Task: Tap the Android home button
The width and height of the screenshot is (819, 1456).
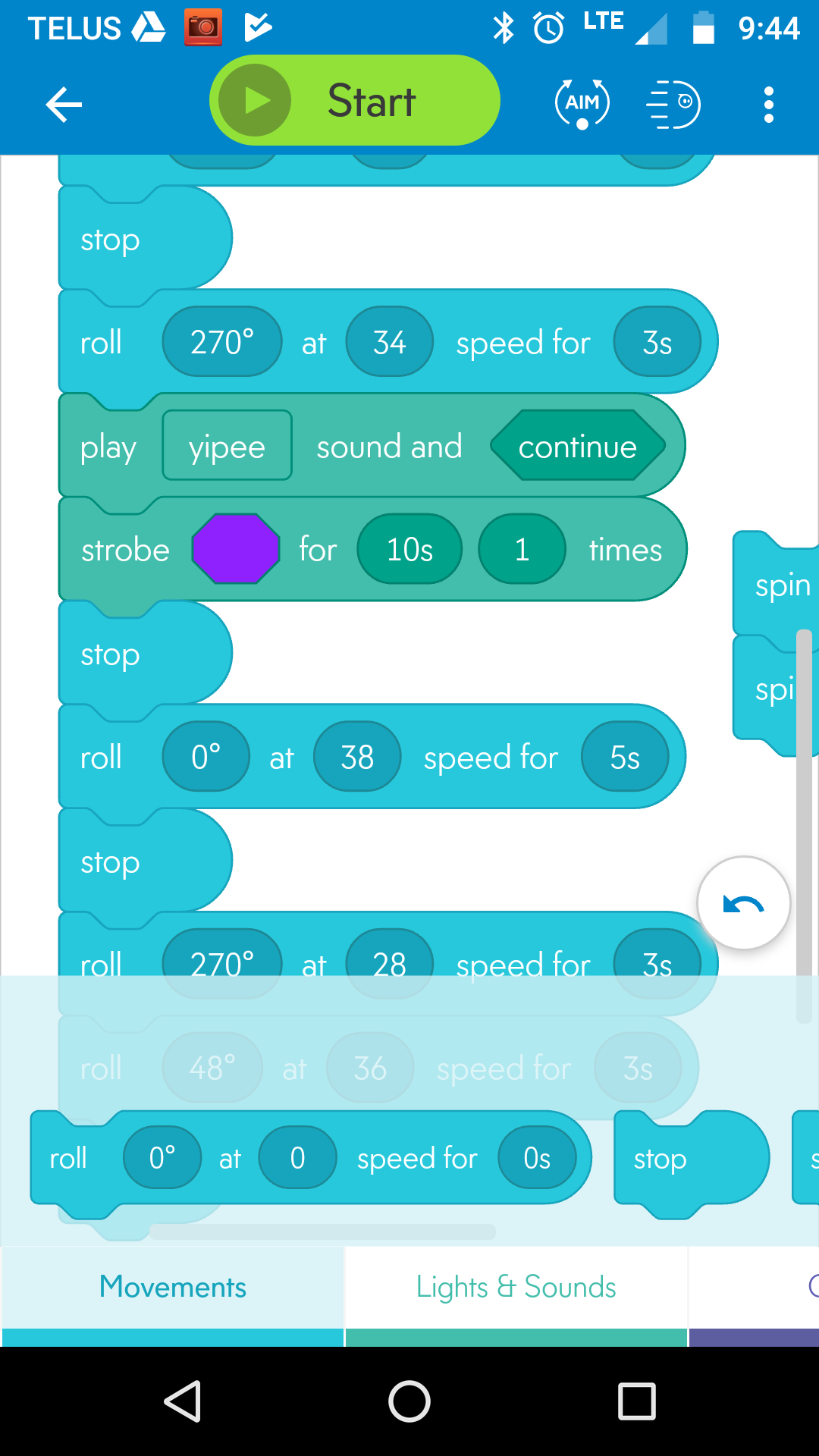Action: pyautogui.click(x=409, y=1401)
